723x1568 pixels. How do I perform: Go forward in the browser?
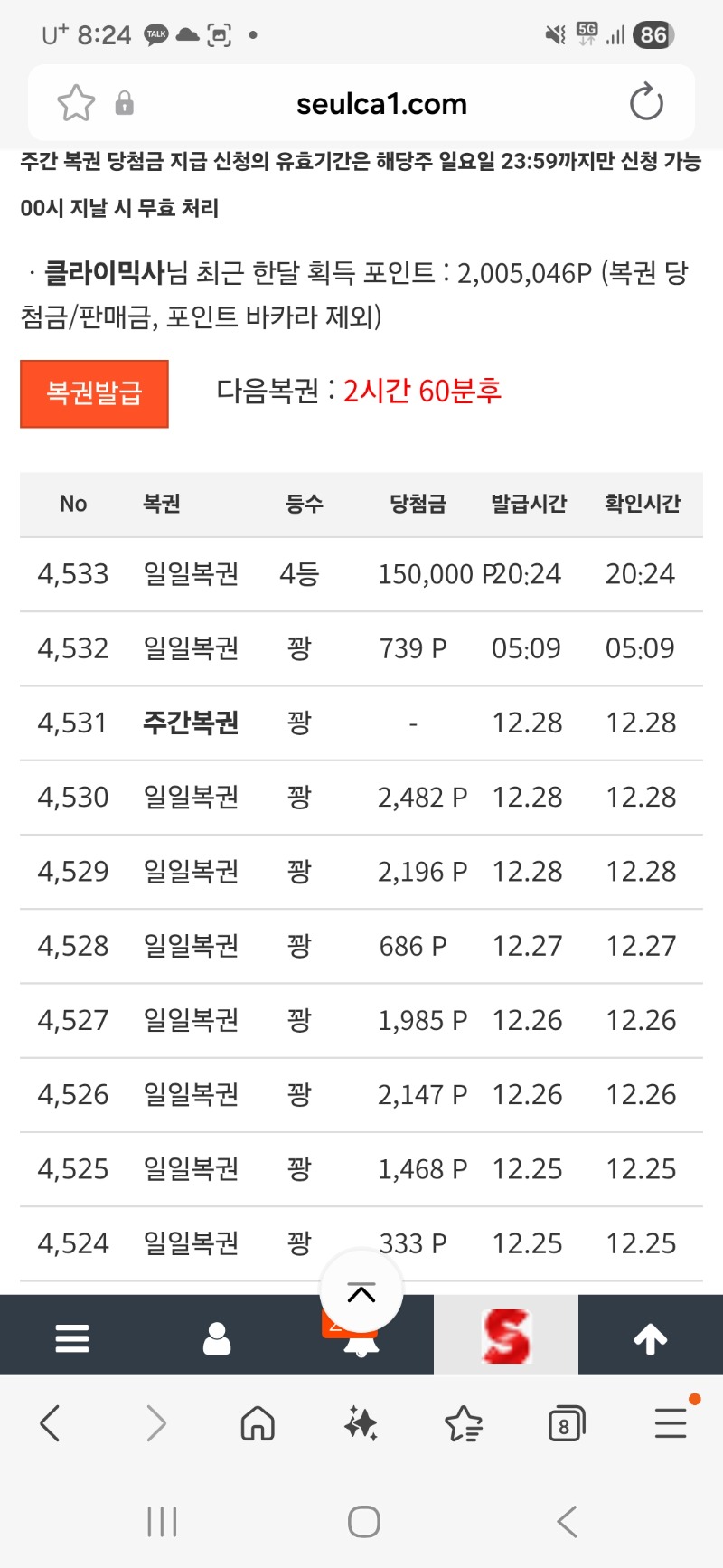pos(156,1423)
